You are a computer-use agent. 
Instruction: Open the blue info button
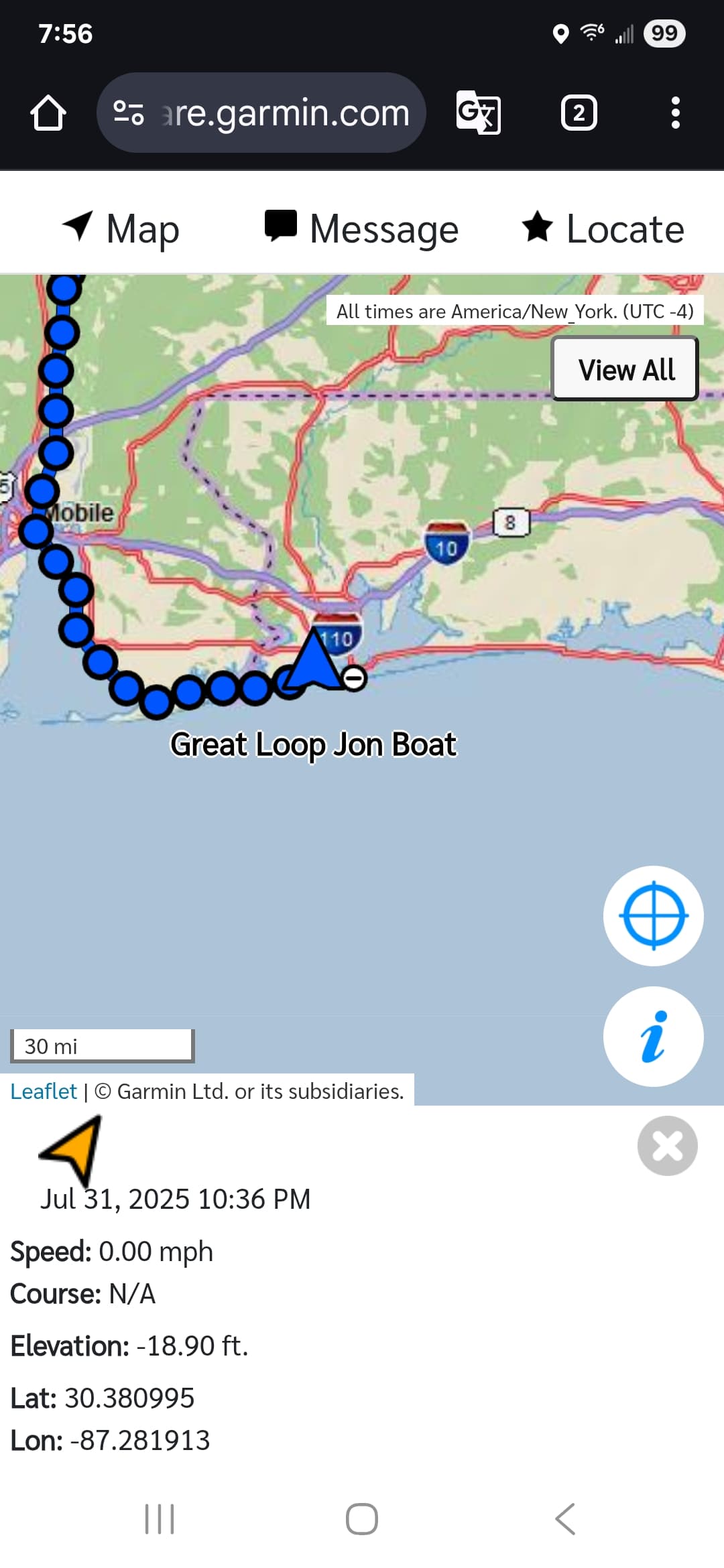(654, 1037)
